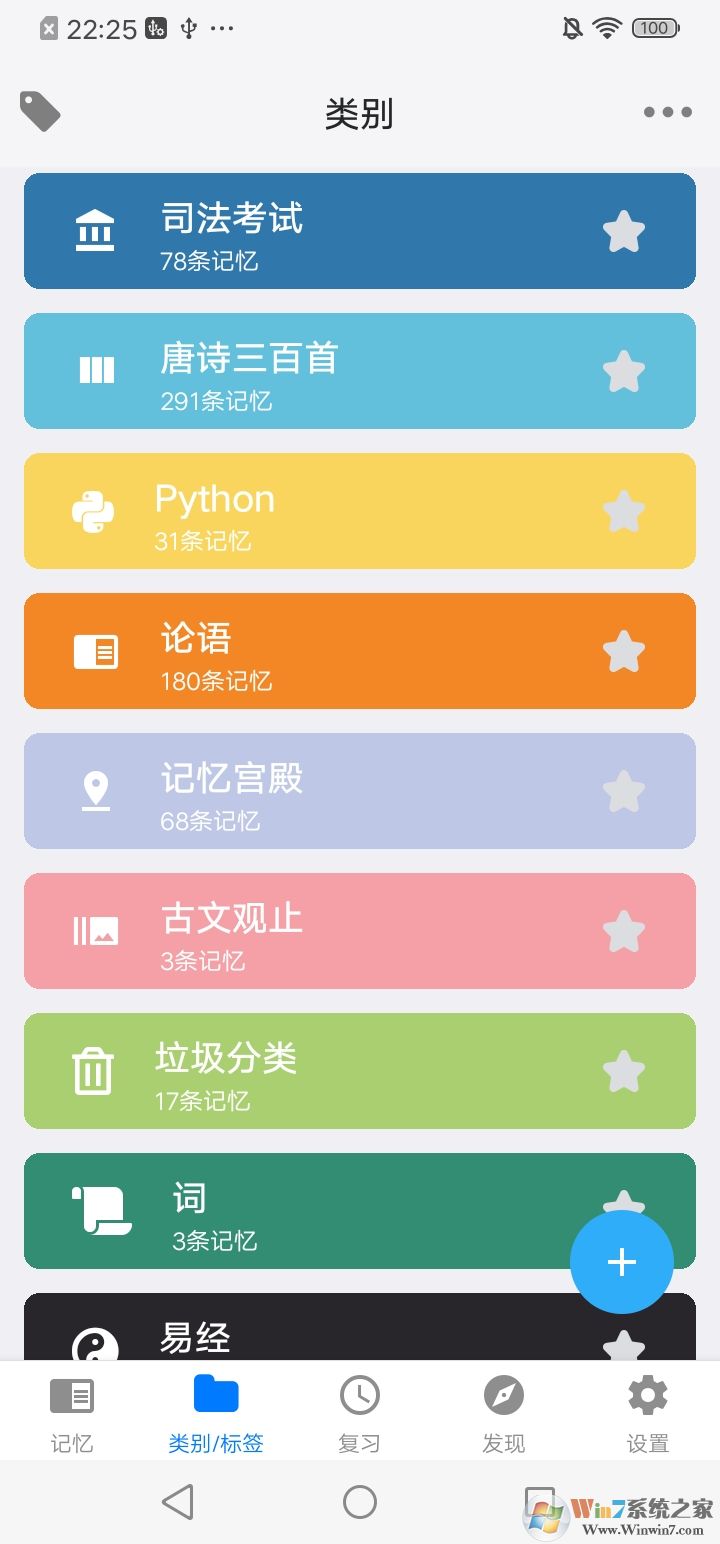Tap the clock icon for 复习
This screenshot has width=720, height=1544.
(x=359, y=1395)
